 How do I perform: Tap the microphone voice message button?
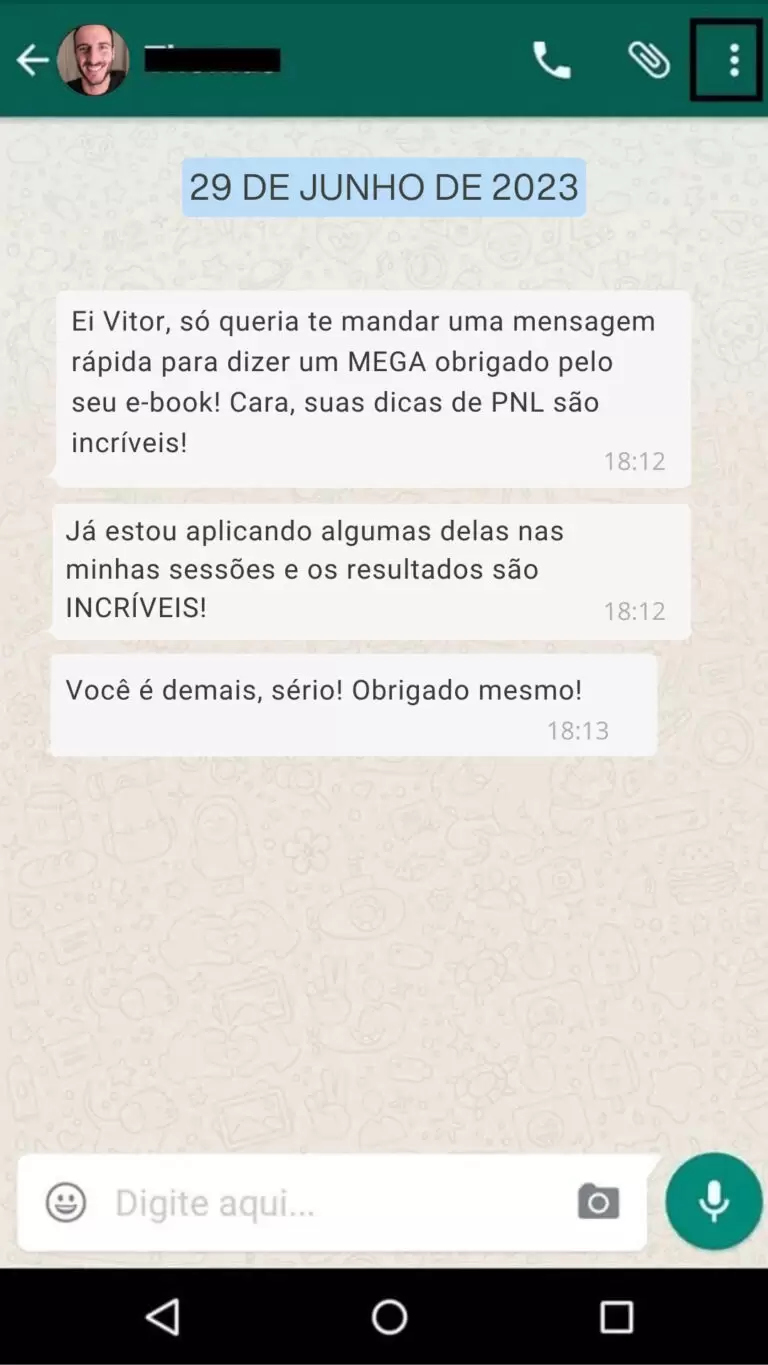point(714,1201)
